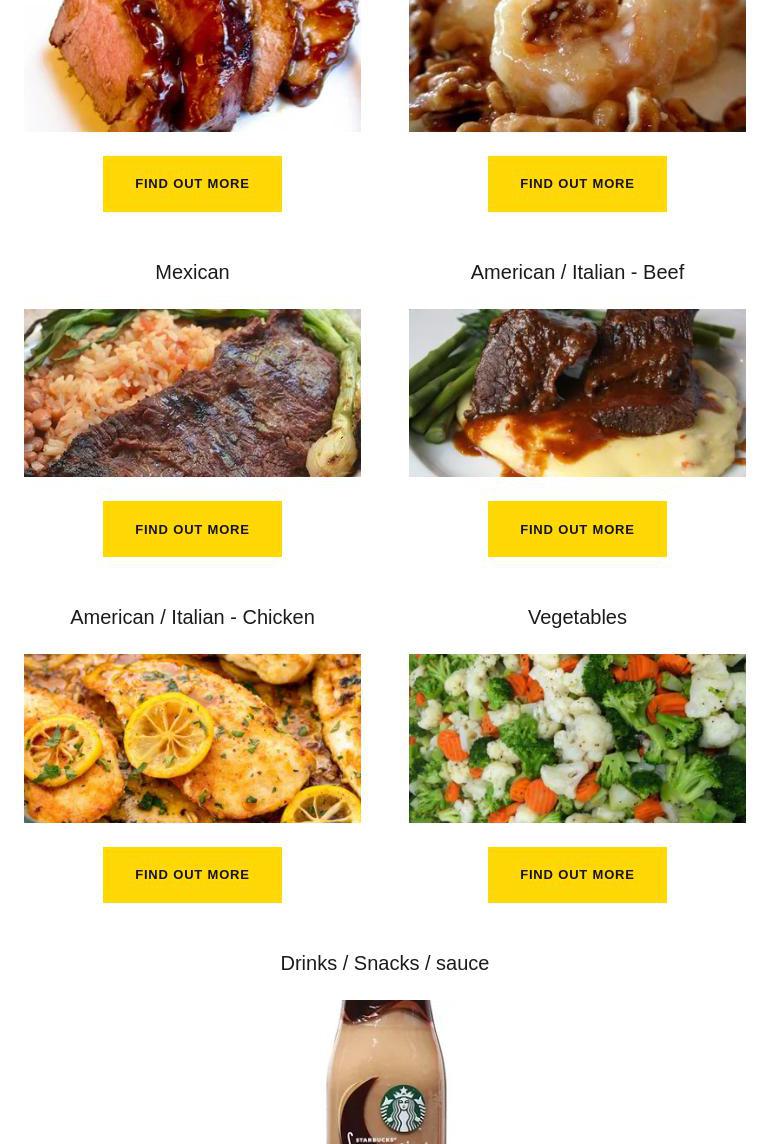Tap Find Out More below the sliced glazed meat photo
Image resolution: width=770 pixels, height=1144 pixels.
192,184
